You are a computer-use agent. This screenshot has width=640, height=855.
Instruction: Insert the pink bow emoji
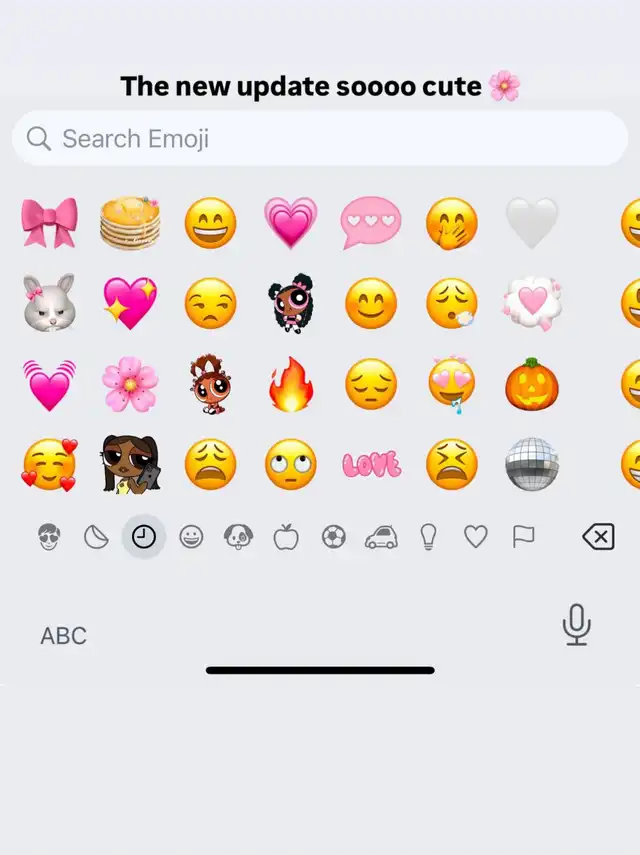(49, 222)
